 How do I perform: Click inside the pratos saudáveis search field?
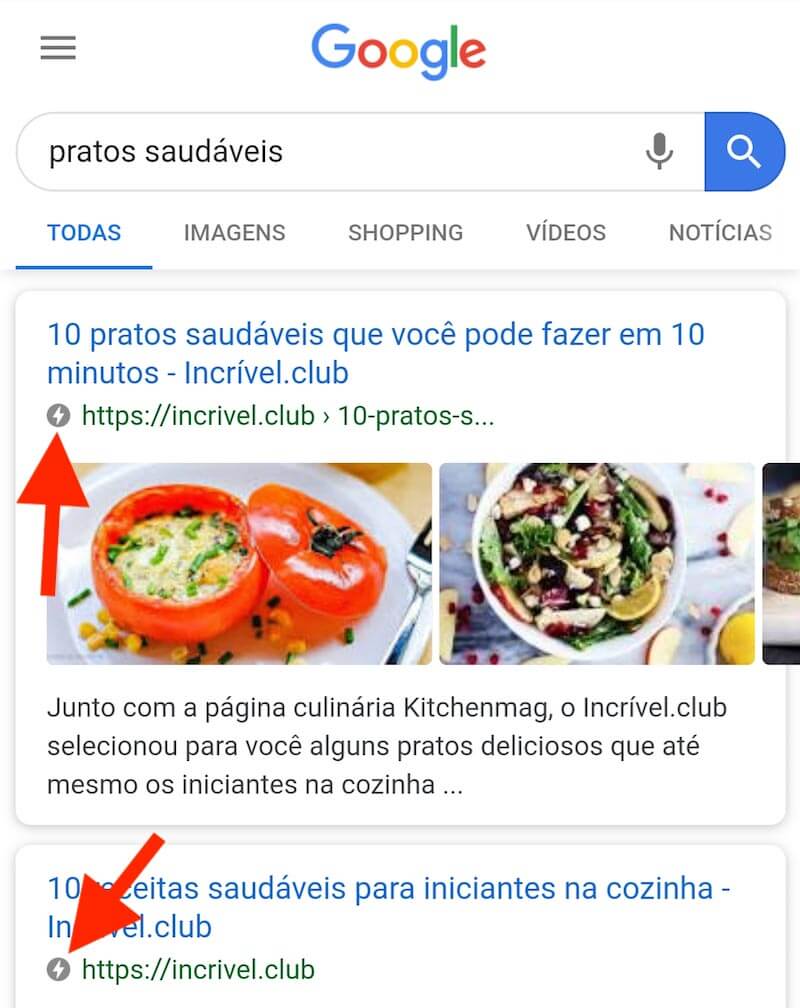pos(300,151)
